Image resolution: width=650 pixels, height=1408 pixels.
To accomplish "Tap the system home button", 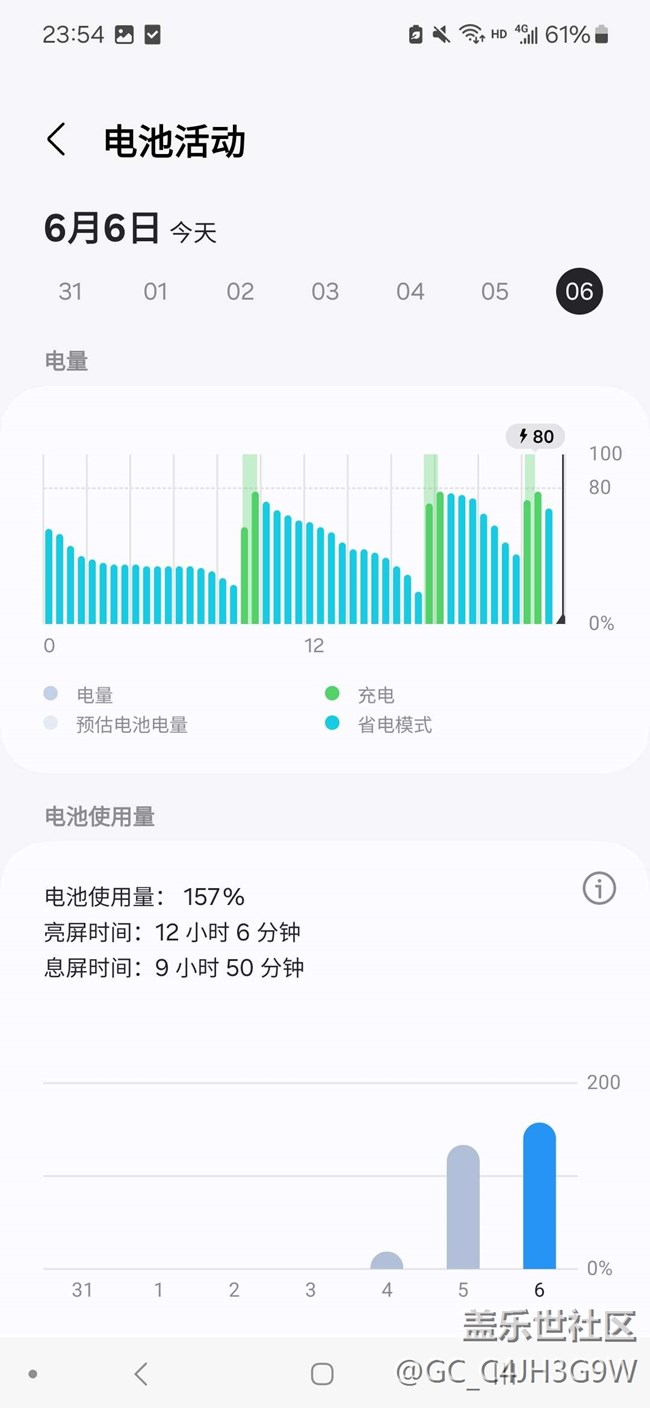I will tap(322, 1374).
